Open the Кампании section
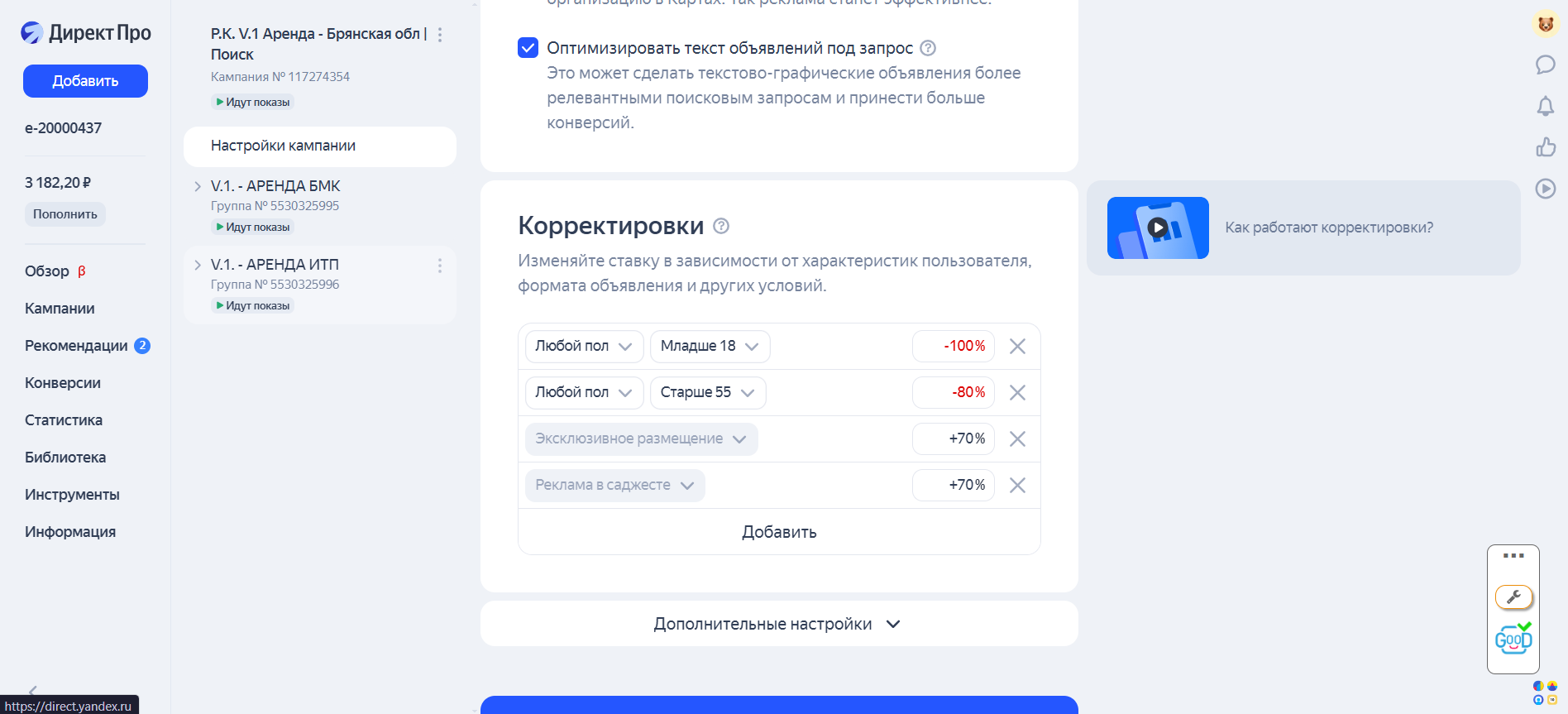 [60, 309]
